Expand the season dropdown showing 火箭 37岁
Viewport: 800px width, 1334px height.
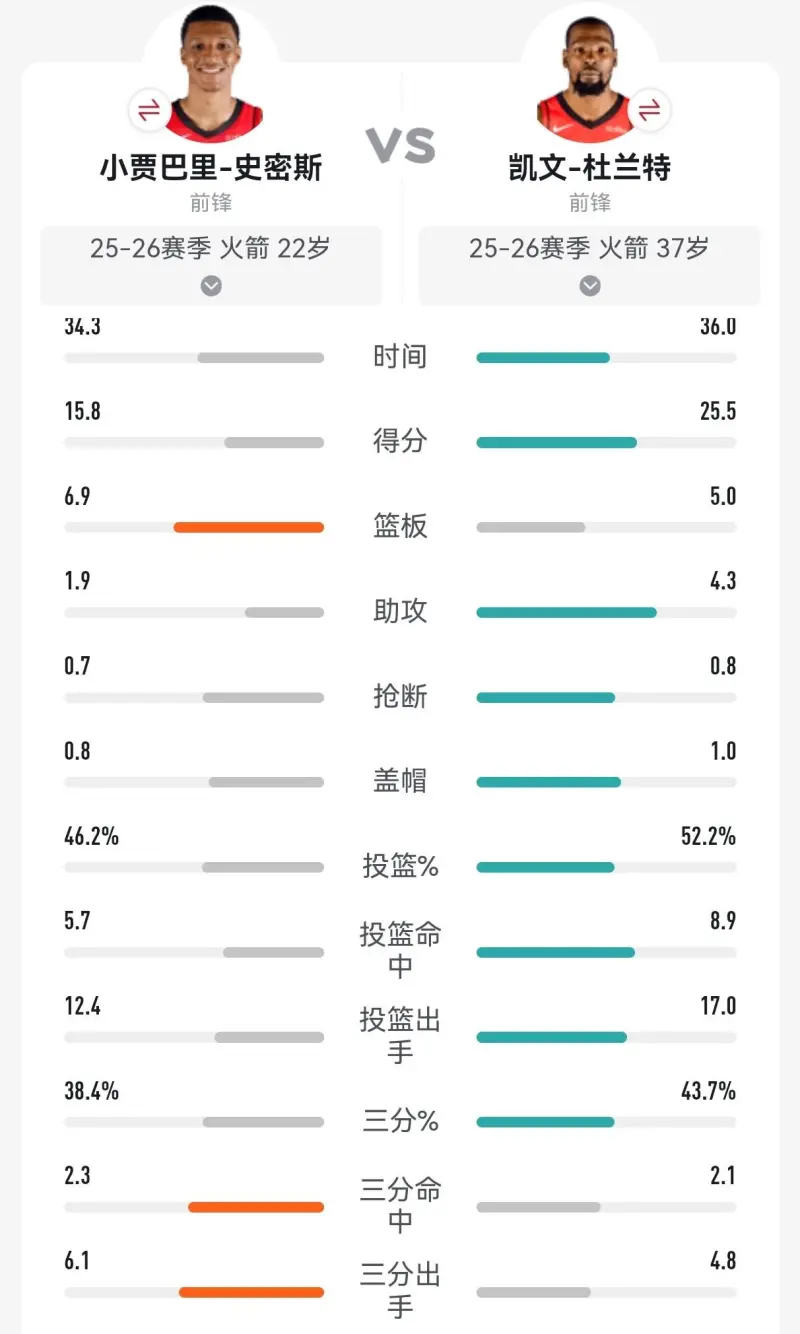(x=590, y=285)
